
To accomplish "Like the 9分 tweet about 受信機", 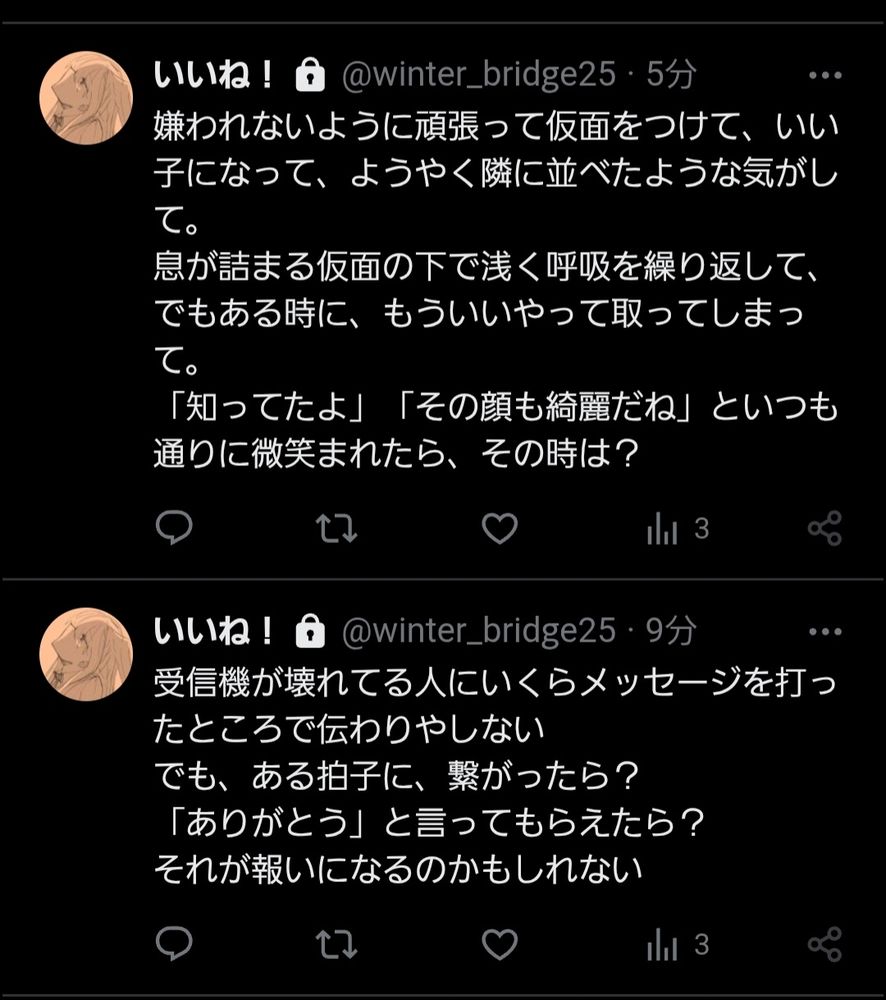I will click(499, 944).
